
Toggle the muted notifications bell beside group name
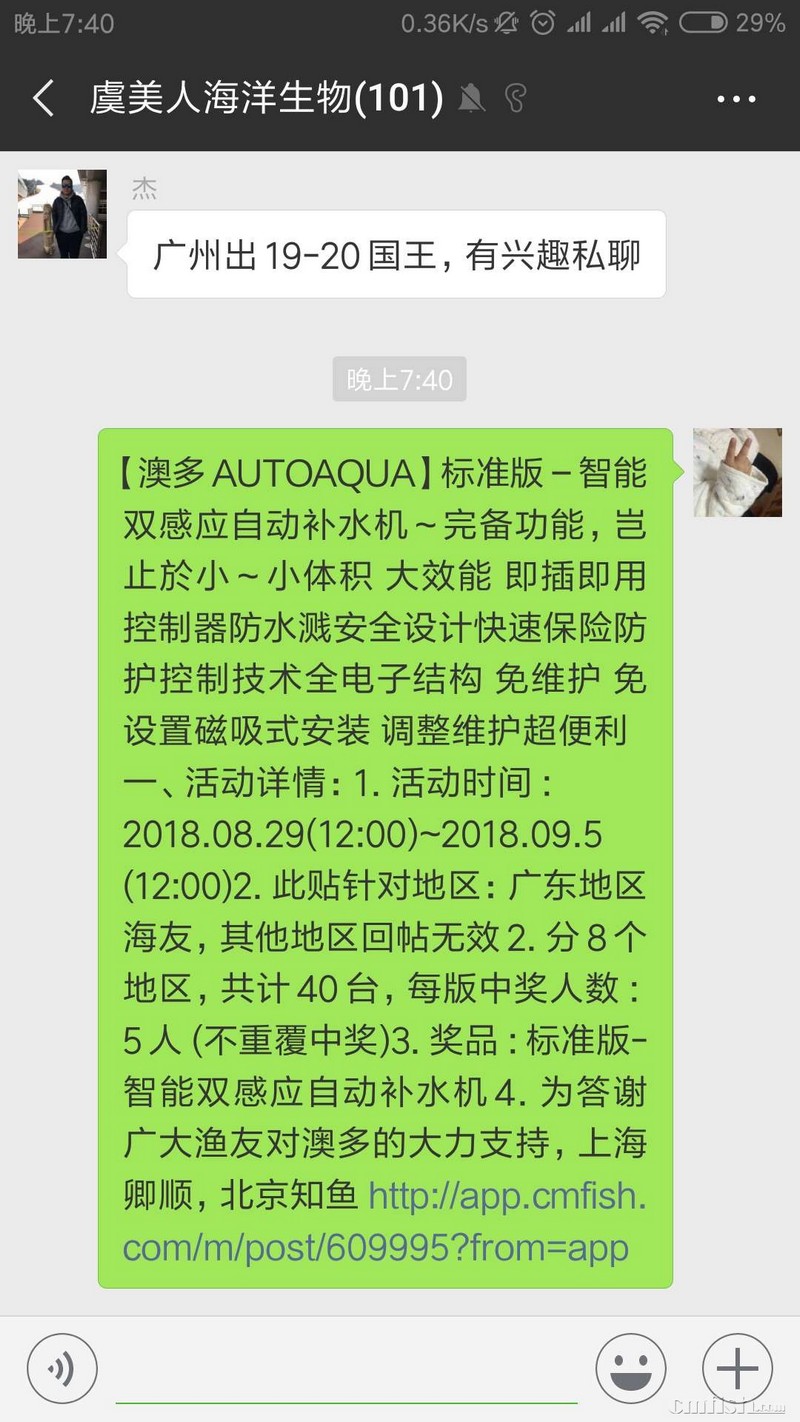coord(473,99)
